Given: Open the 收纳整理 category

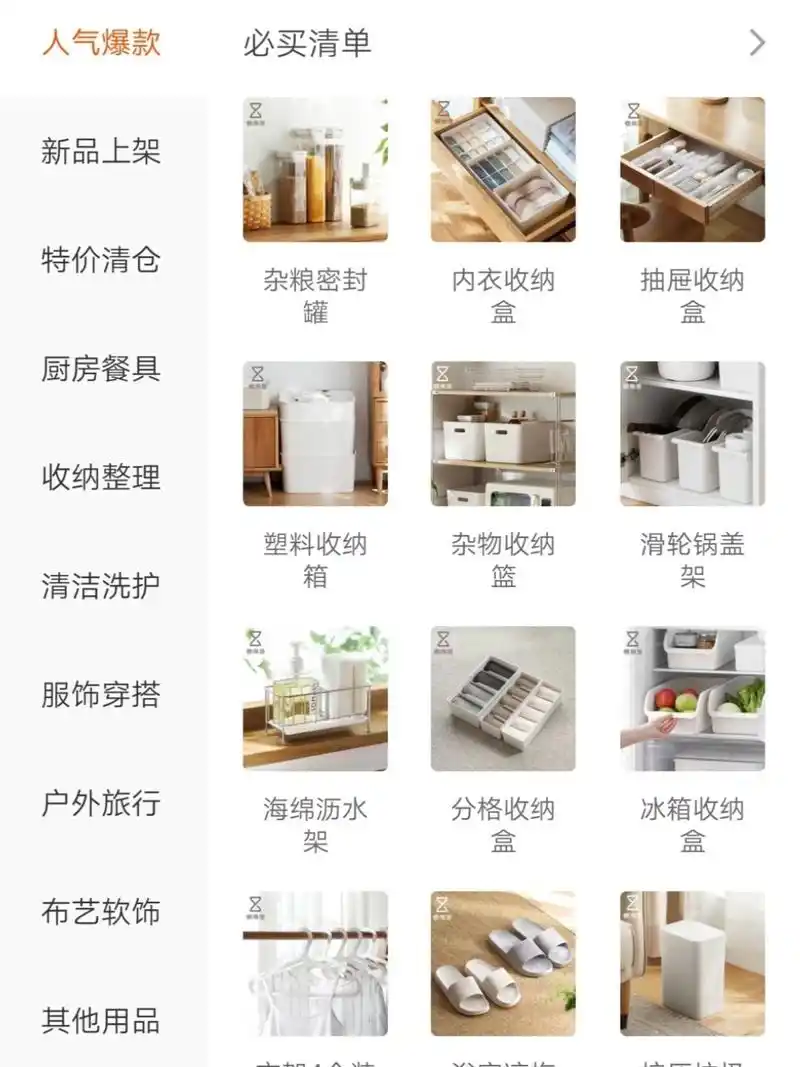Looking at the screenshot, I should [100, 478].
